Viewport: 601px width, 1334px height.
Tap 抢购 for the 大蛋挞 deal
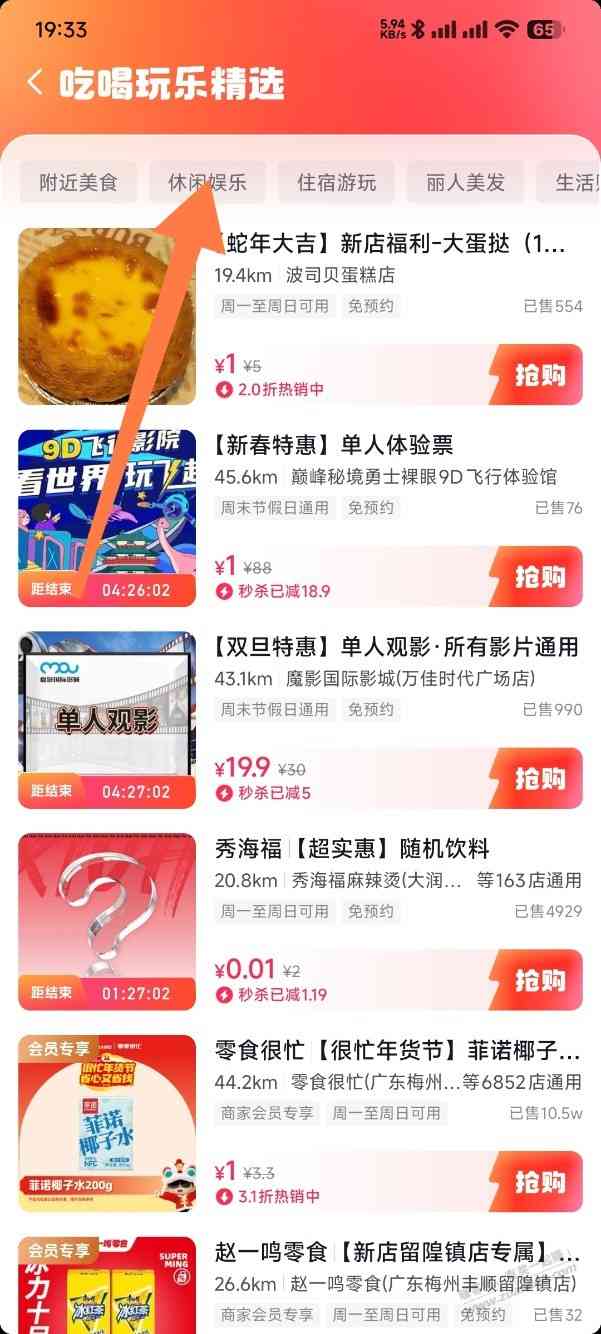[539, 375]
